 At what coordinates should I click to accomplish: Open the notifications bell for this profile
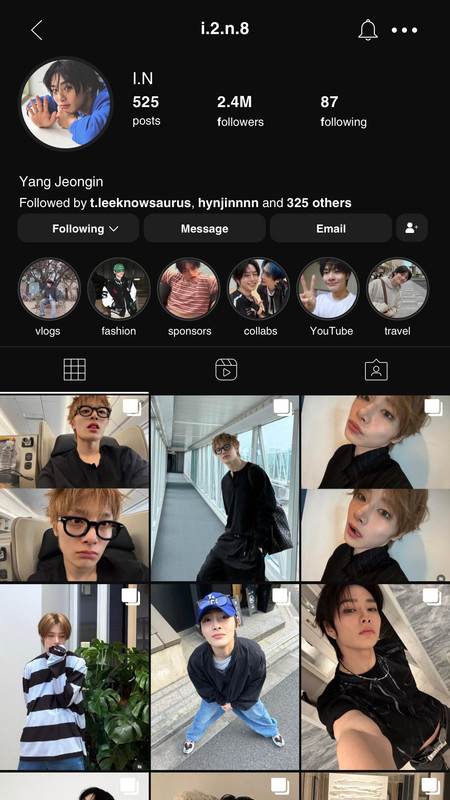(x=367, y=30)
